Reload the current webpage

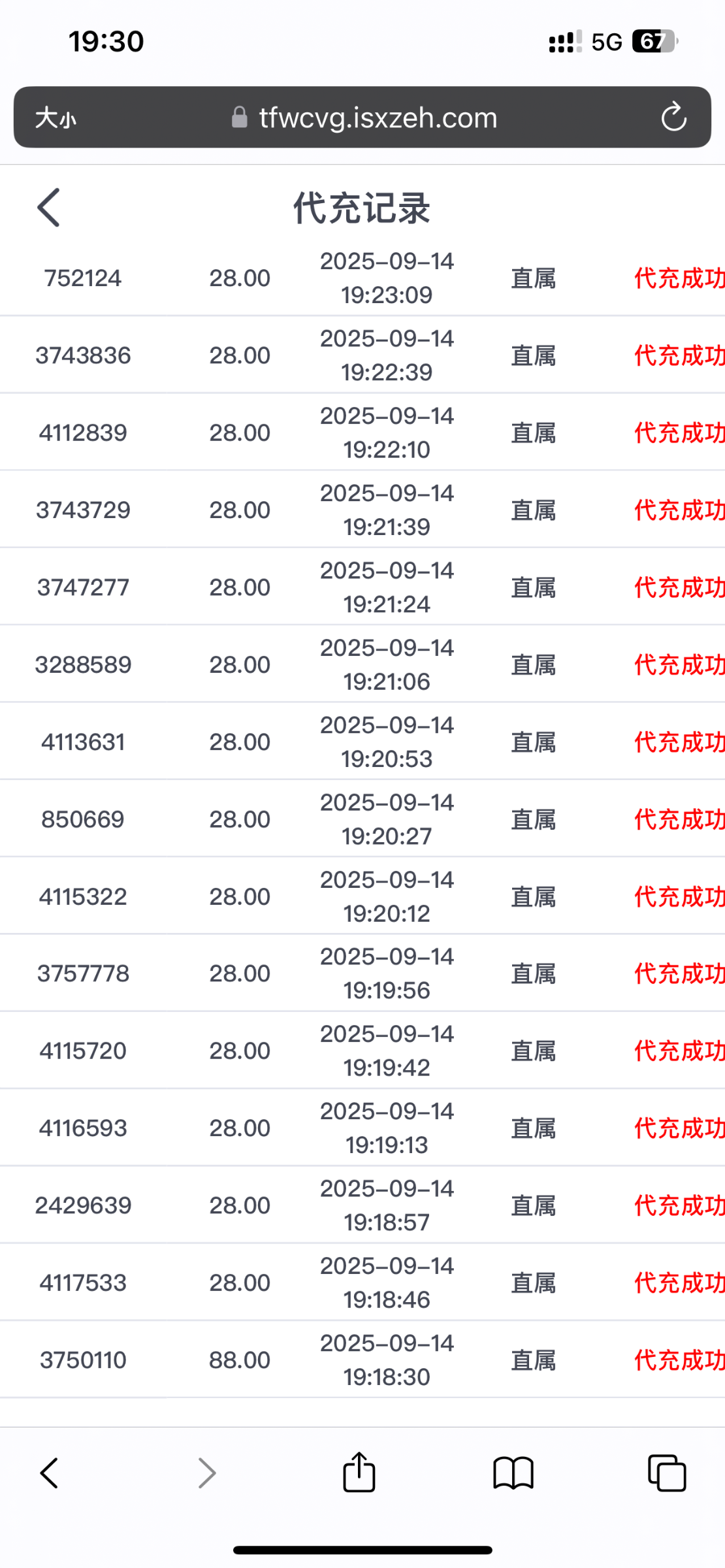[673, 118]
